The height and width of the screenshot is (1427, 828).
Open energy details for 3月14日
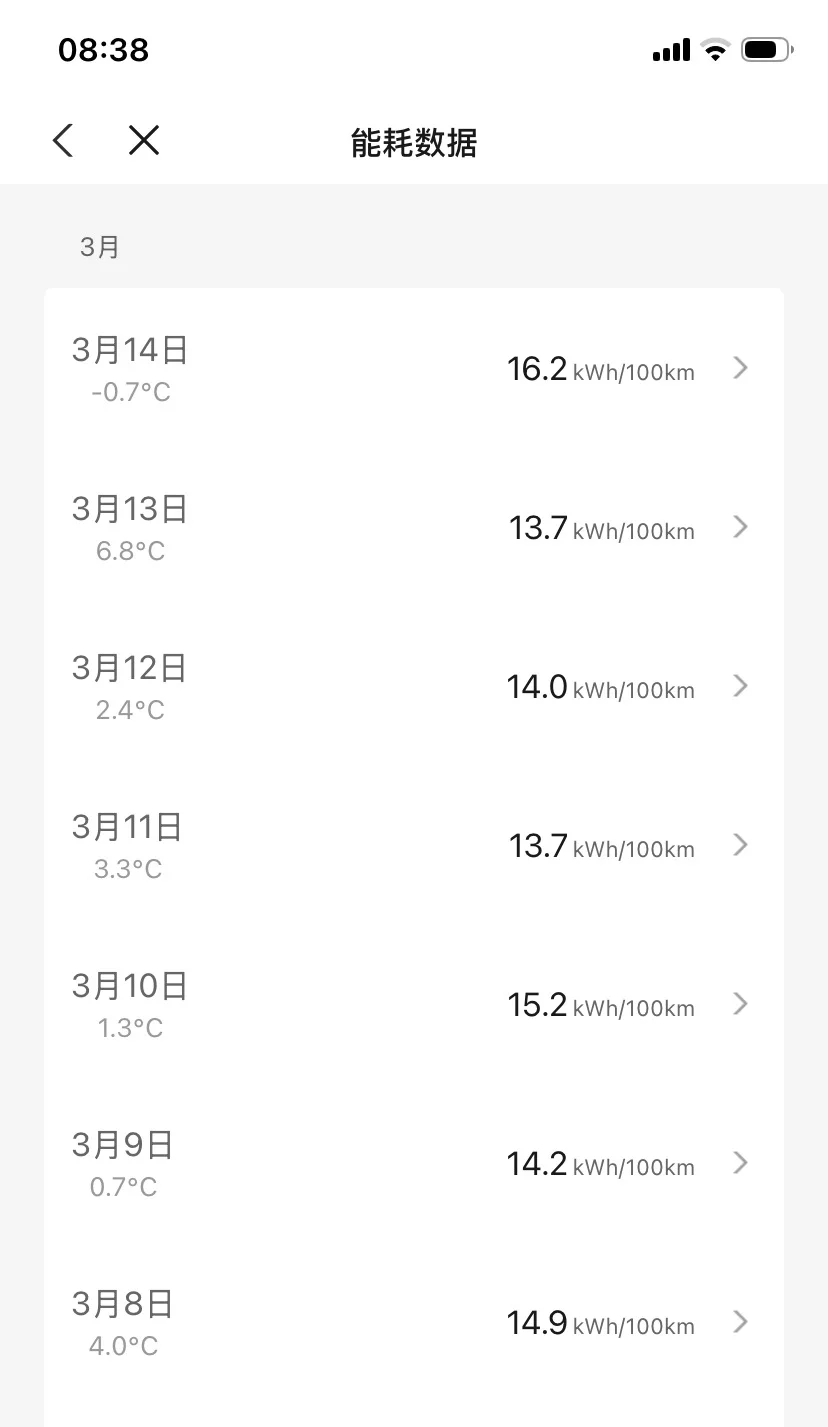[413, 369]
